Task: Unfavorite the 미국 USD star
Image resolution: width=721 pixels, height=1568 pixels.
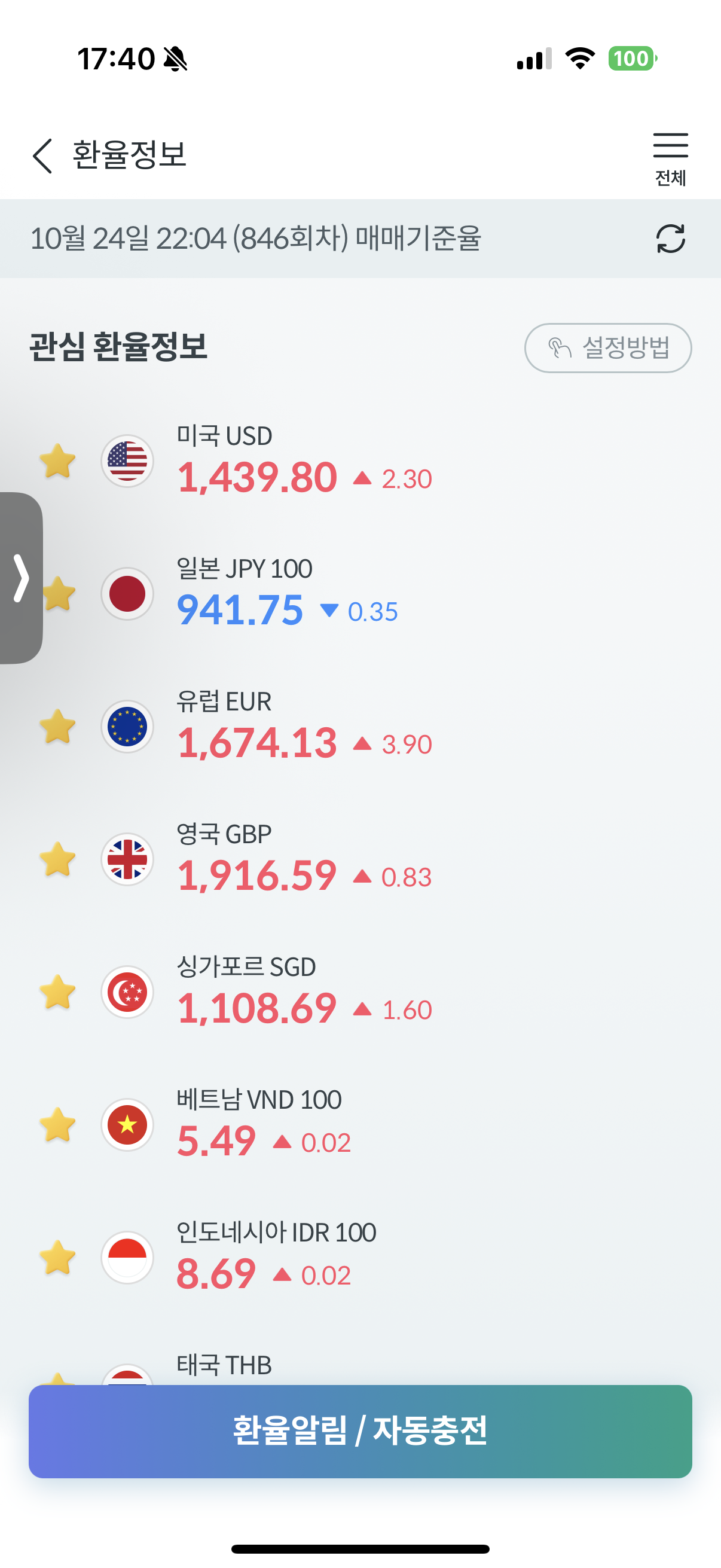Action: (58, 461)
